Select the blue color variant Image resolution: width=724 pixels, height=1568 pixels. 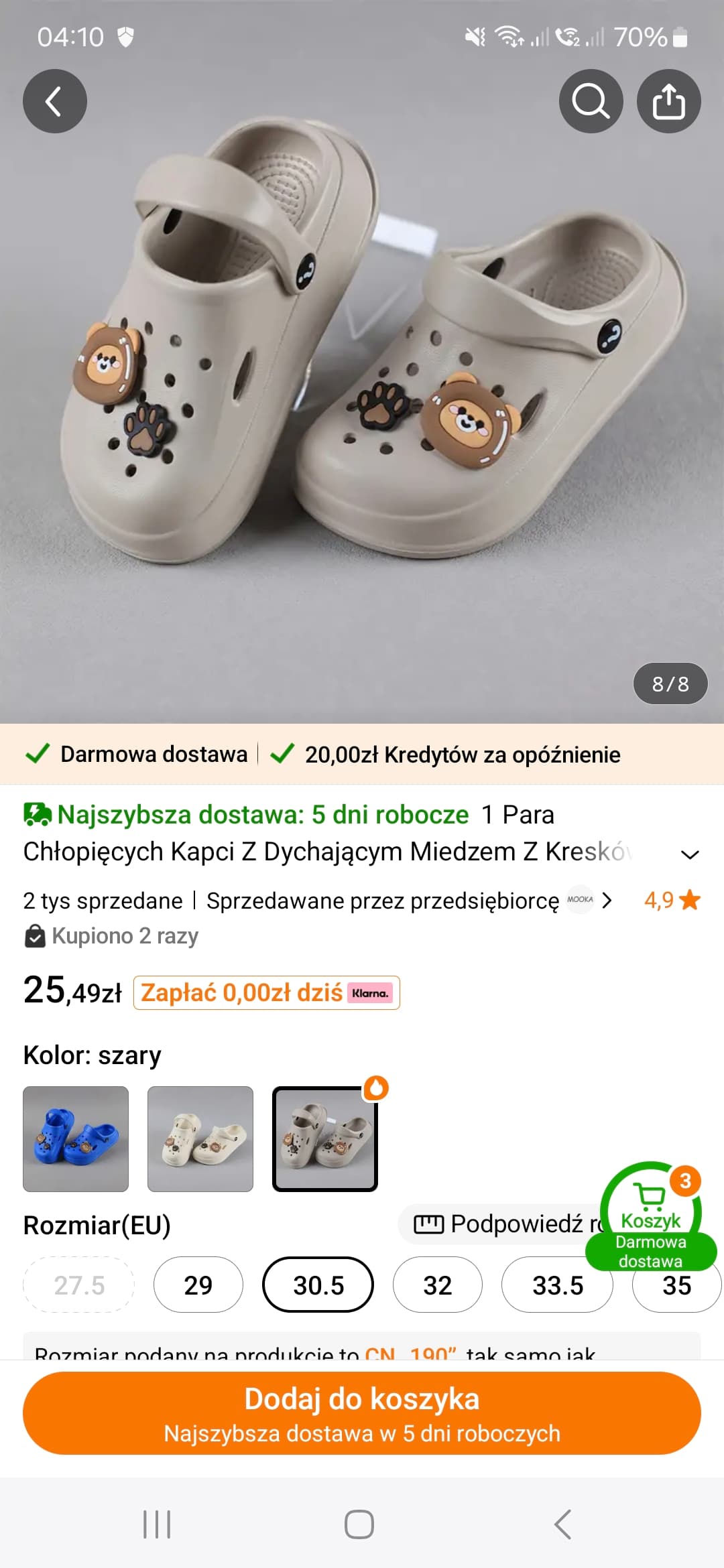pyautogui.click(x=76, y=1139)
